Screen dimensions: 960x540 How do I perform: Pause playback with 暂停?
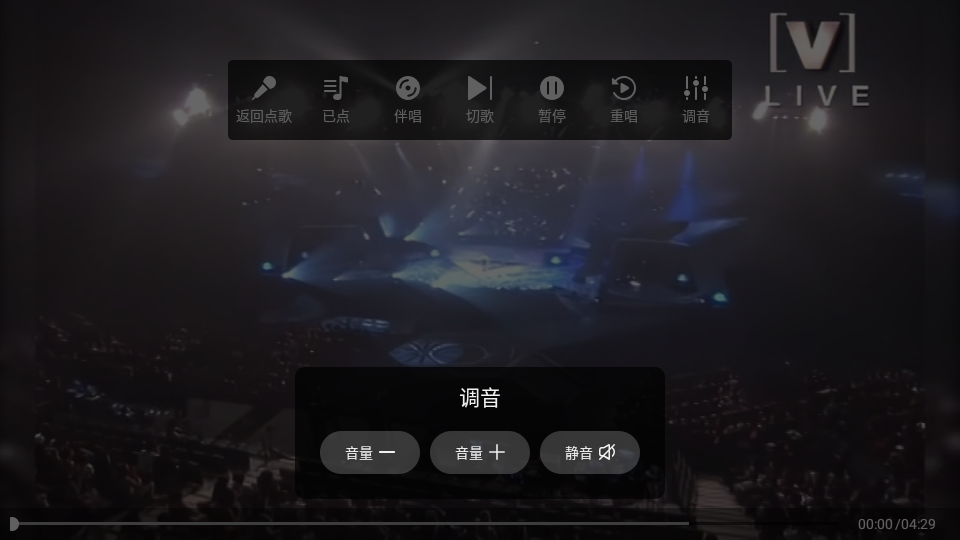tap(552, 100)
